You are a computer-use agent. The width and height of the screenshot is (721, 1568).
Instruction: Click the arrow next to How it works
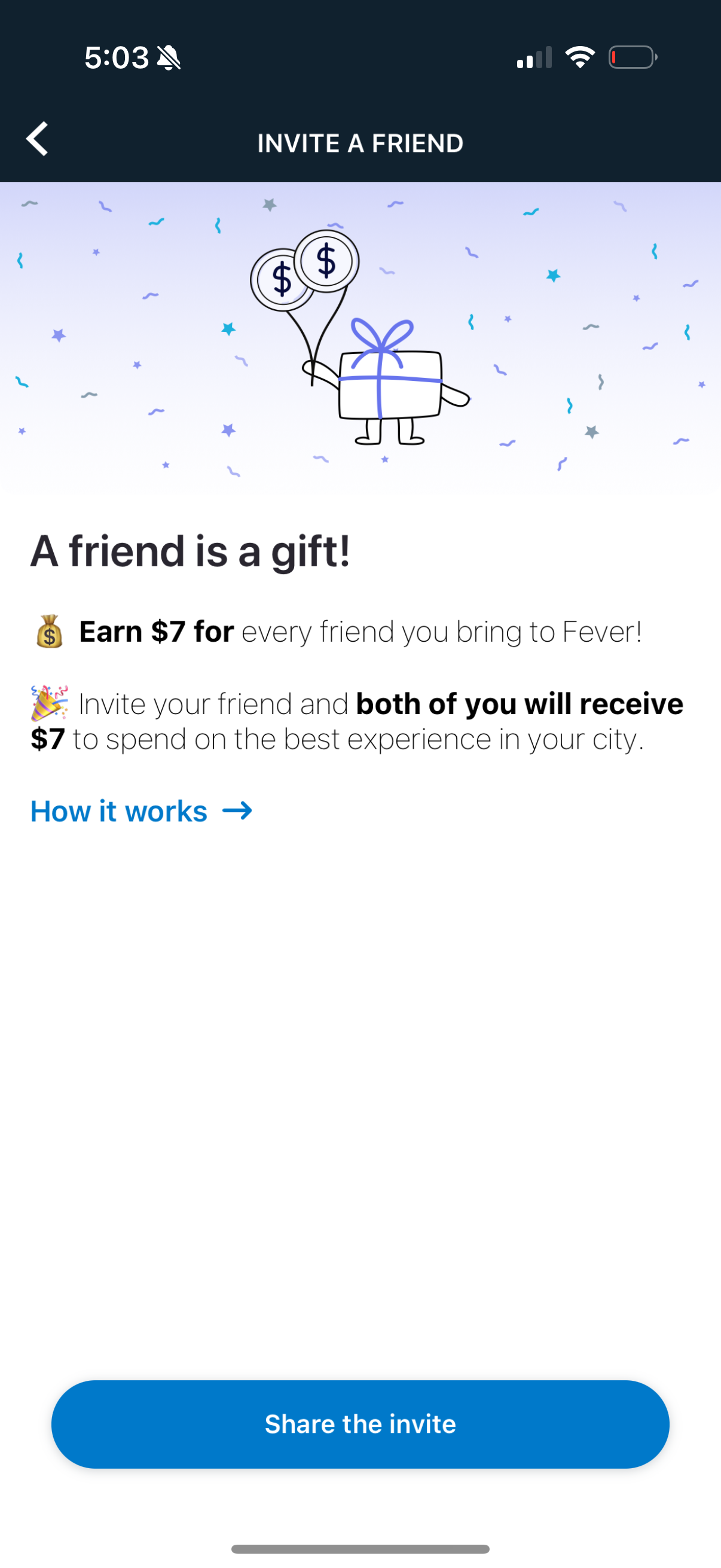pos(238,810)
